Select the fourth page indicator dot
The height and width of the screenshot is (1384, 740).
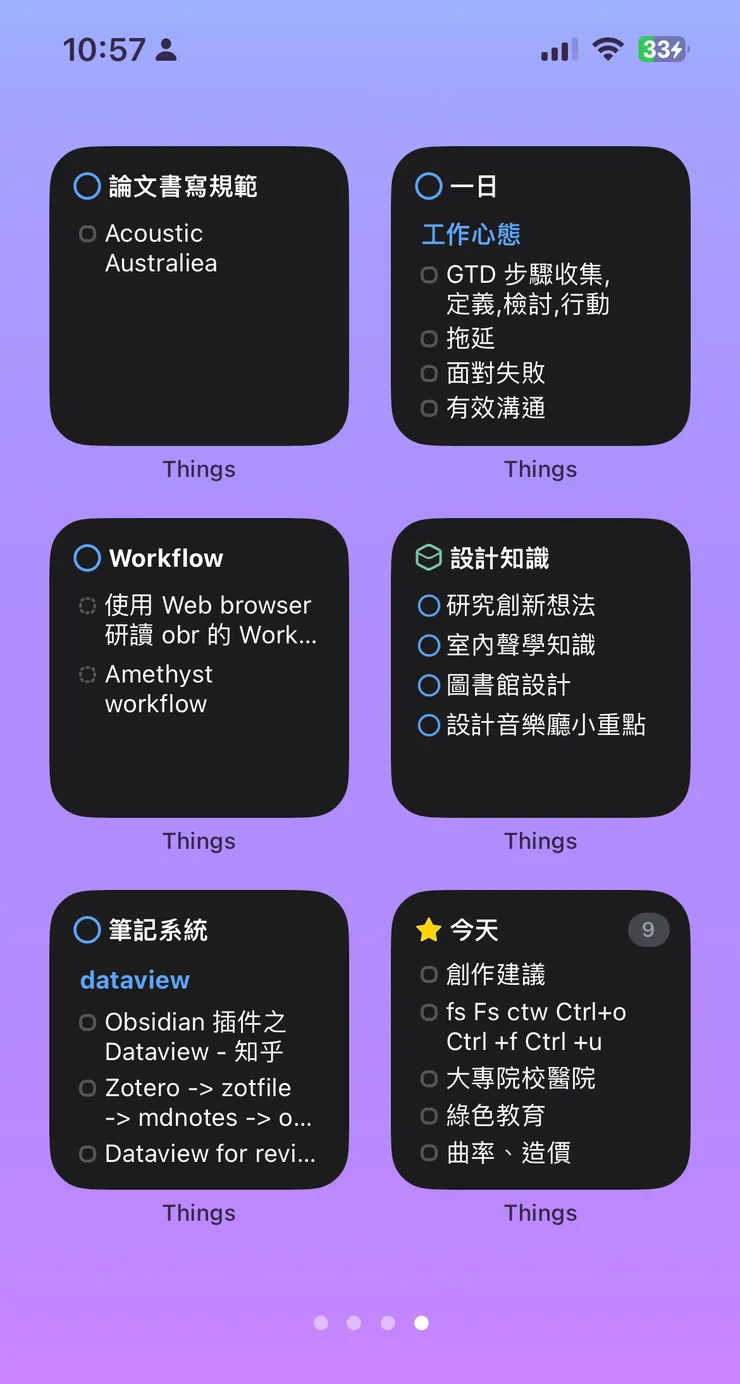(x=420, y=1322)
